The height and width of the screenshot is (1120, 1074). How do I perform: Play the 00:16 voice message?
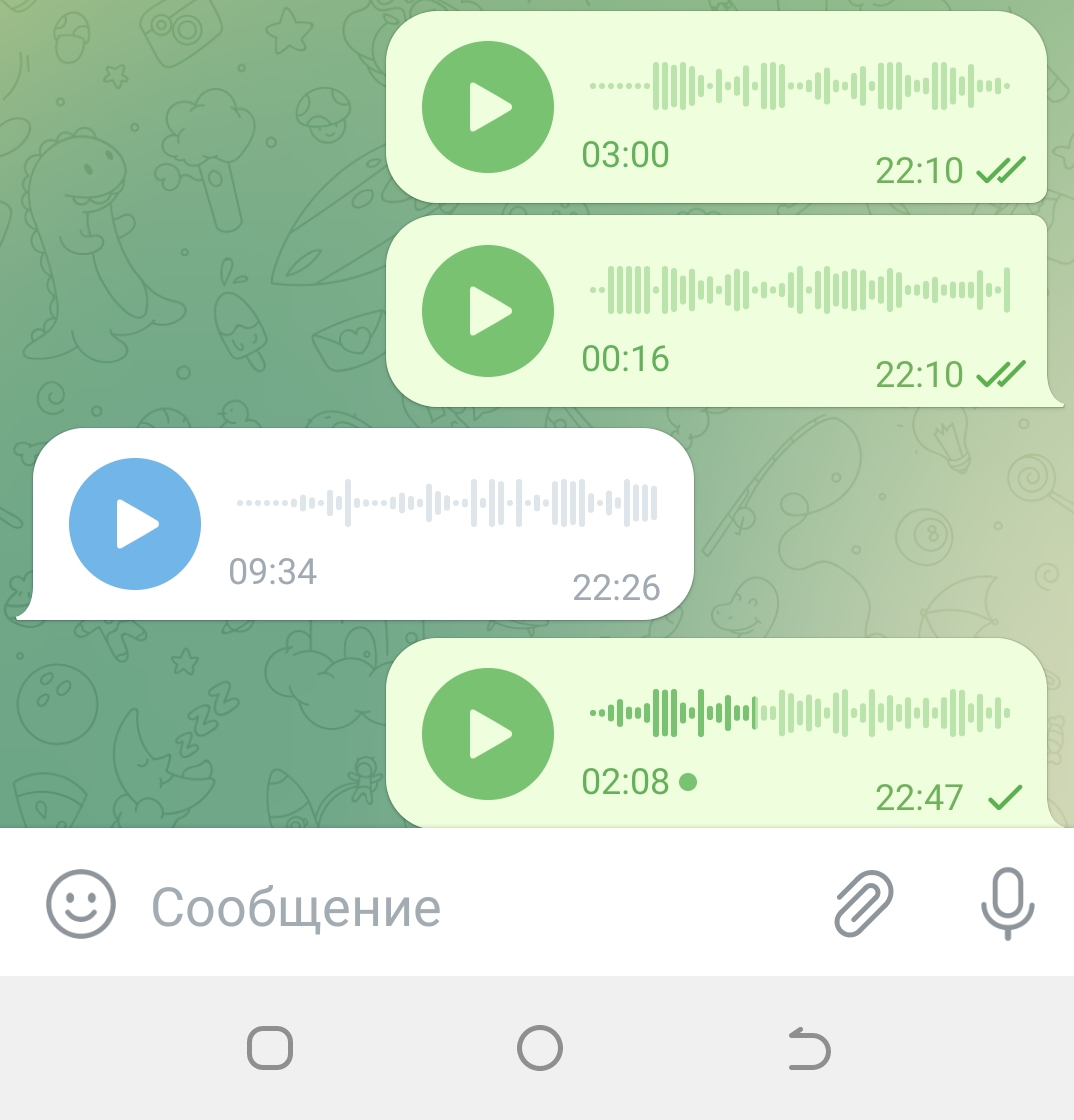(x=488, y=310)
